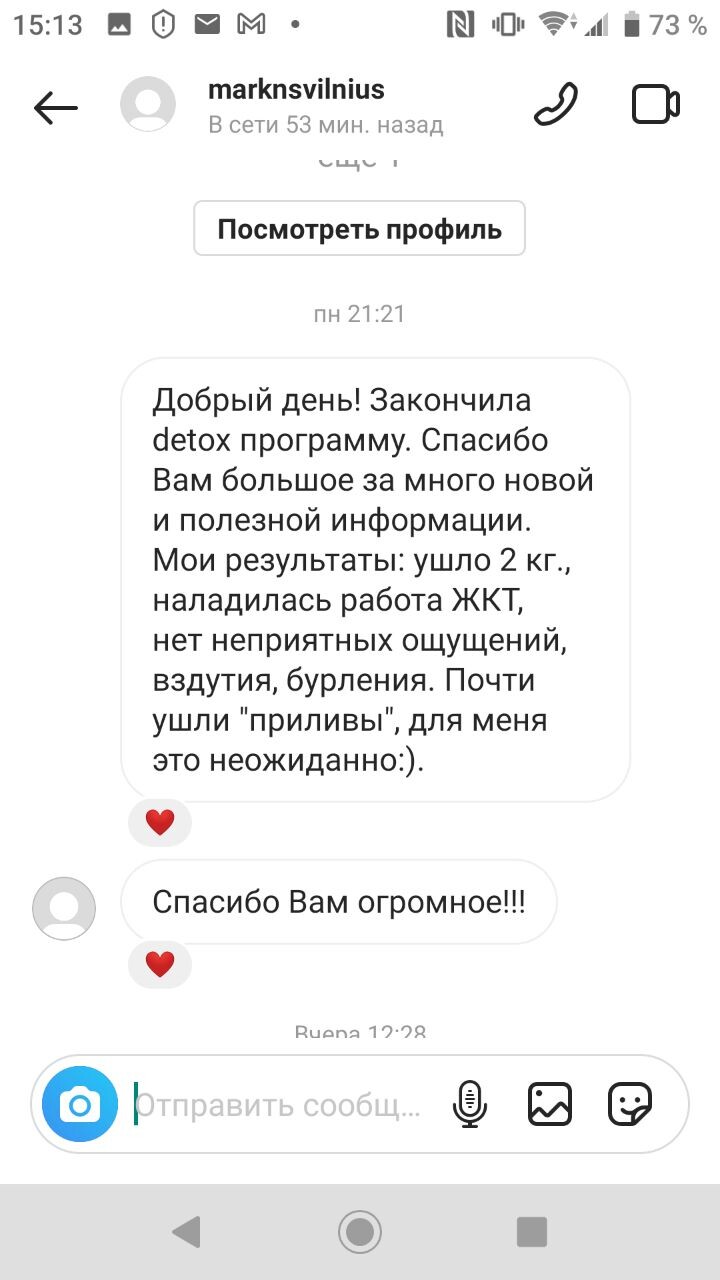Start a voice call with marknsvilnius
The image size is (720, 1280).
click(556, 105)
